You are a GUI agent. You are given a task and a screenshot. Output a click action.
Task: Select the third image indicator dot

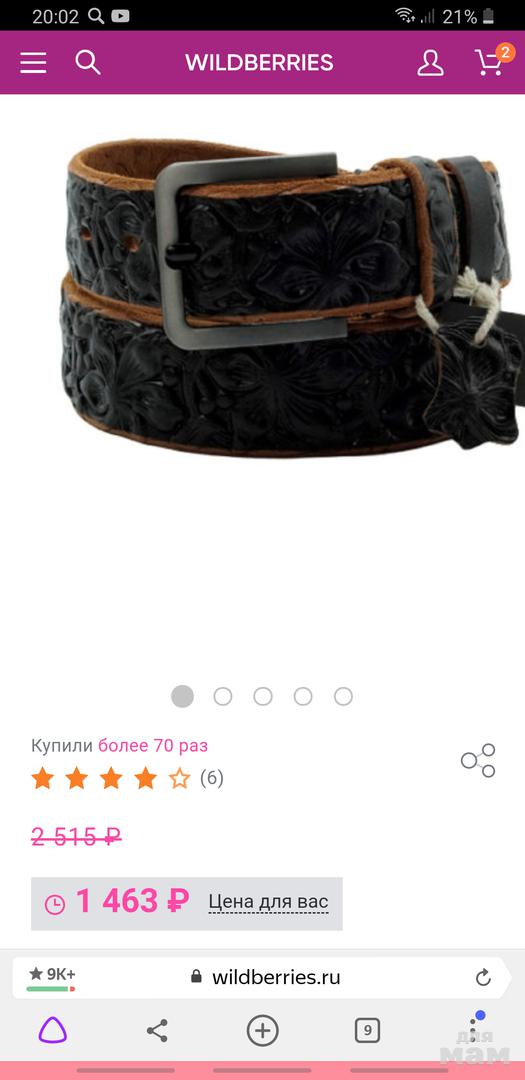pos(262,696)
